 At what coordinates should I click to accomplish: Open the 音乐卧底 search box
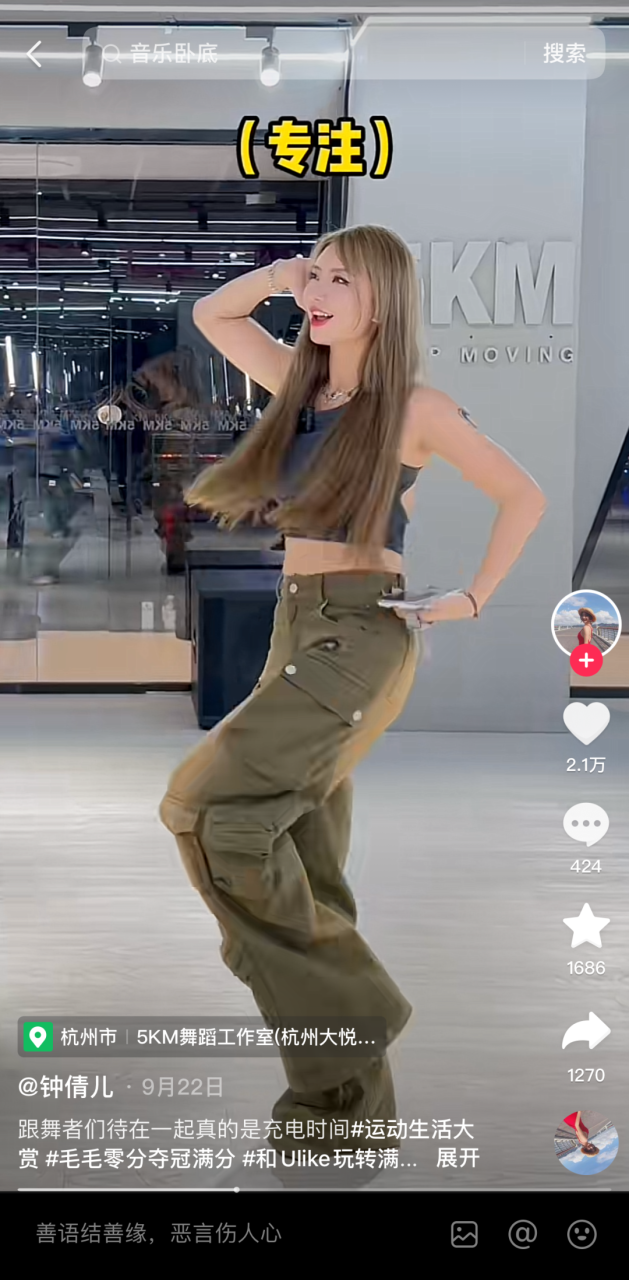point(300,54)
